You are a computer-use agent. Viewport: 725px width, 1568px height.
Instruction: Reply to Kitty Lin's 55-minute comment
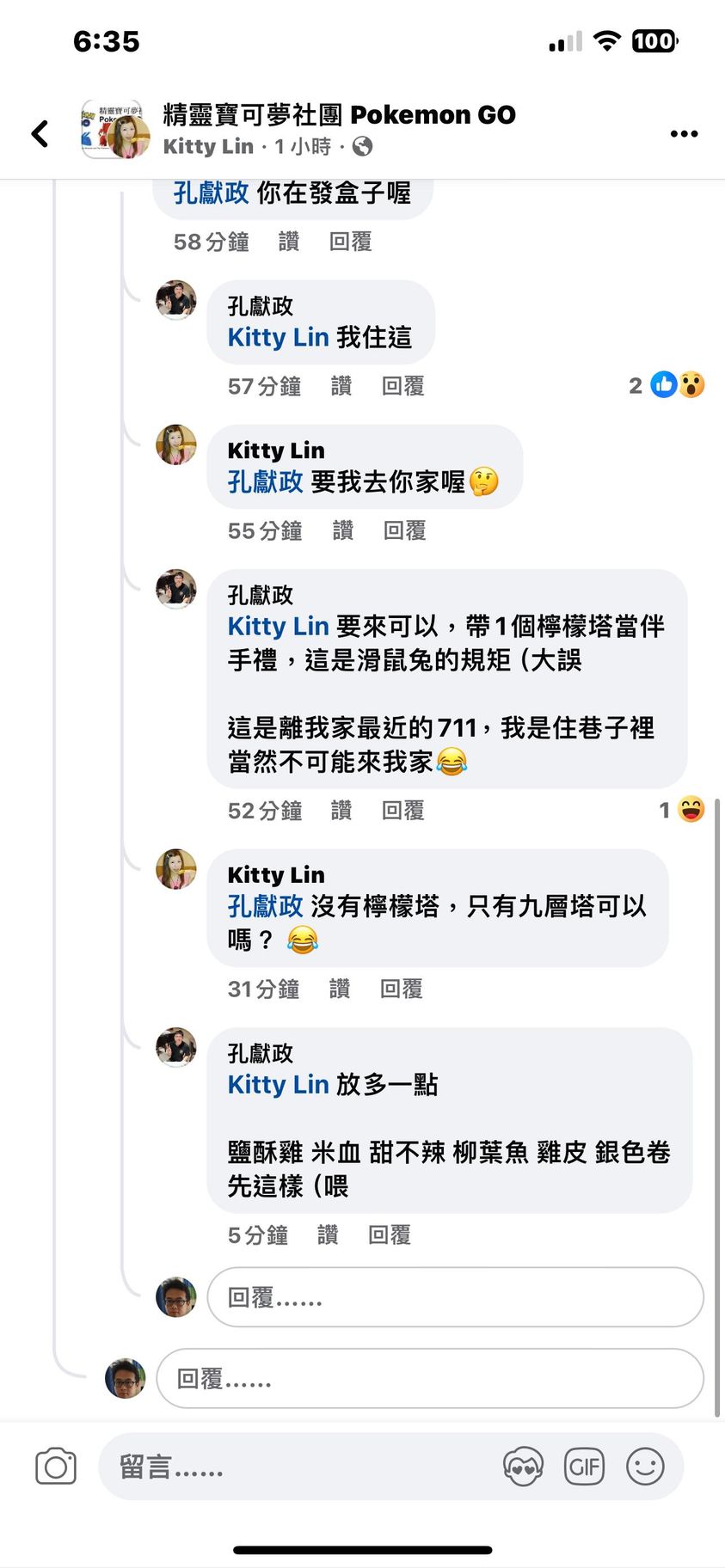(404, 530)
